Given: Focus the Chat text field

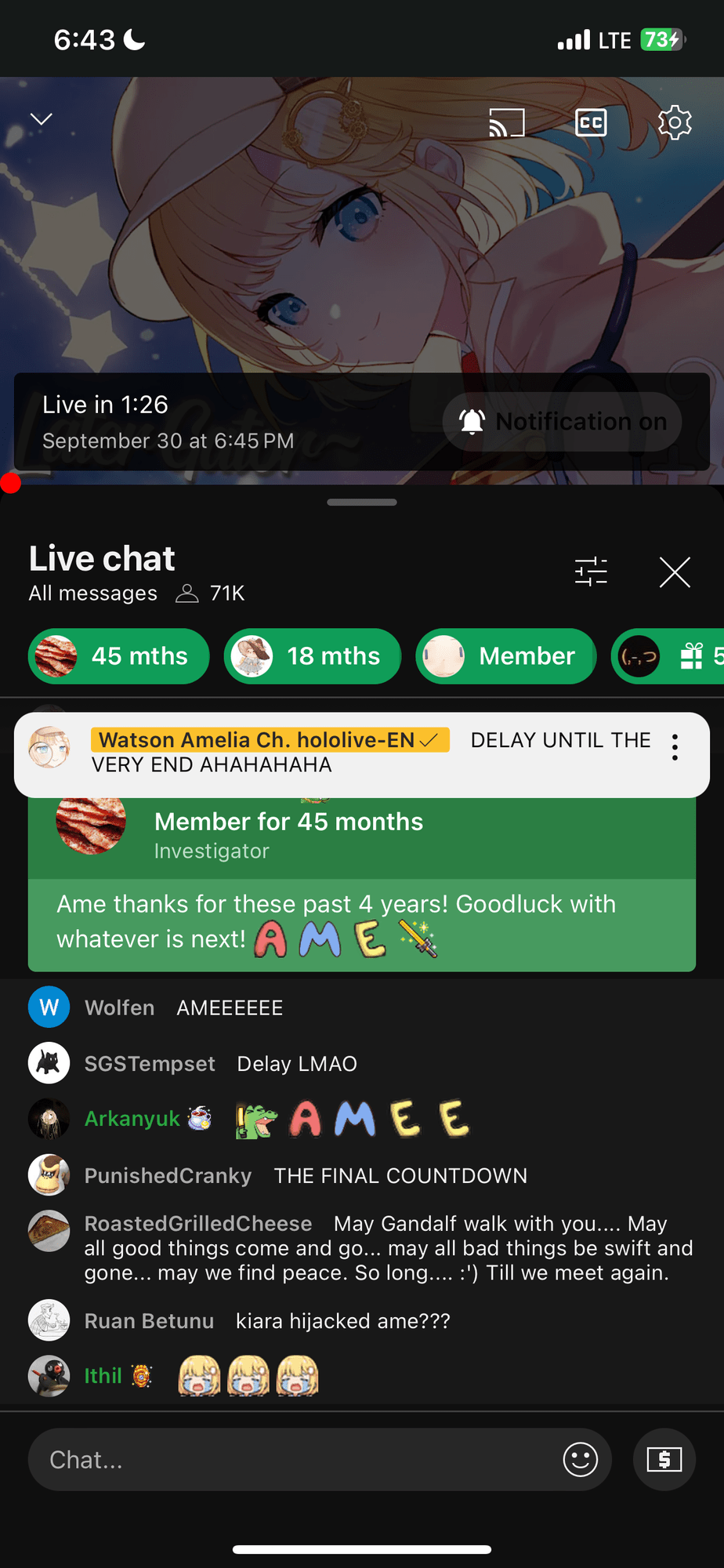Looking at the screenshot, I should point(295,1460).
